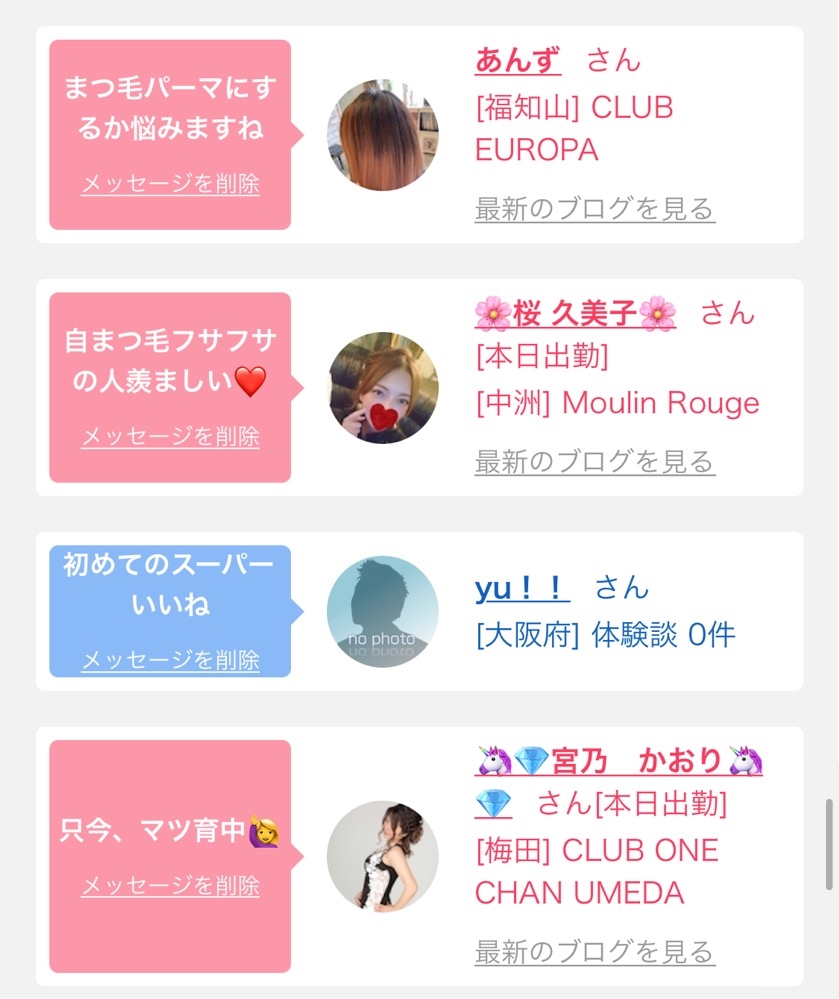View あんず's latest blog
Image resolution: width=839 pixels, height=999 pixels.
595,209
